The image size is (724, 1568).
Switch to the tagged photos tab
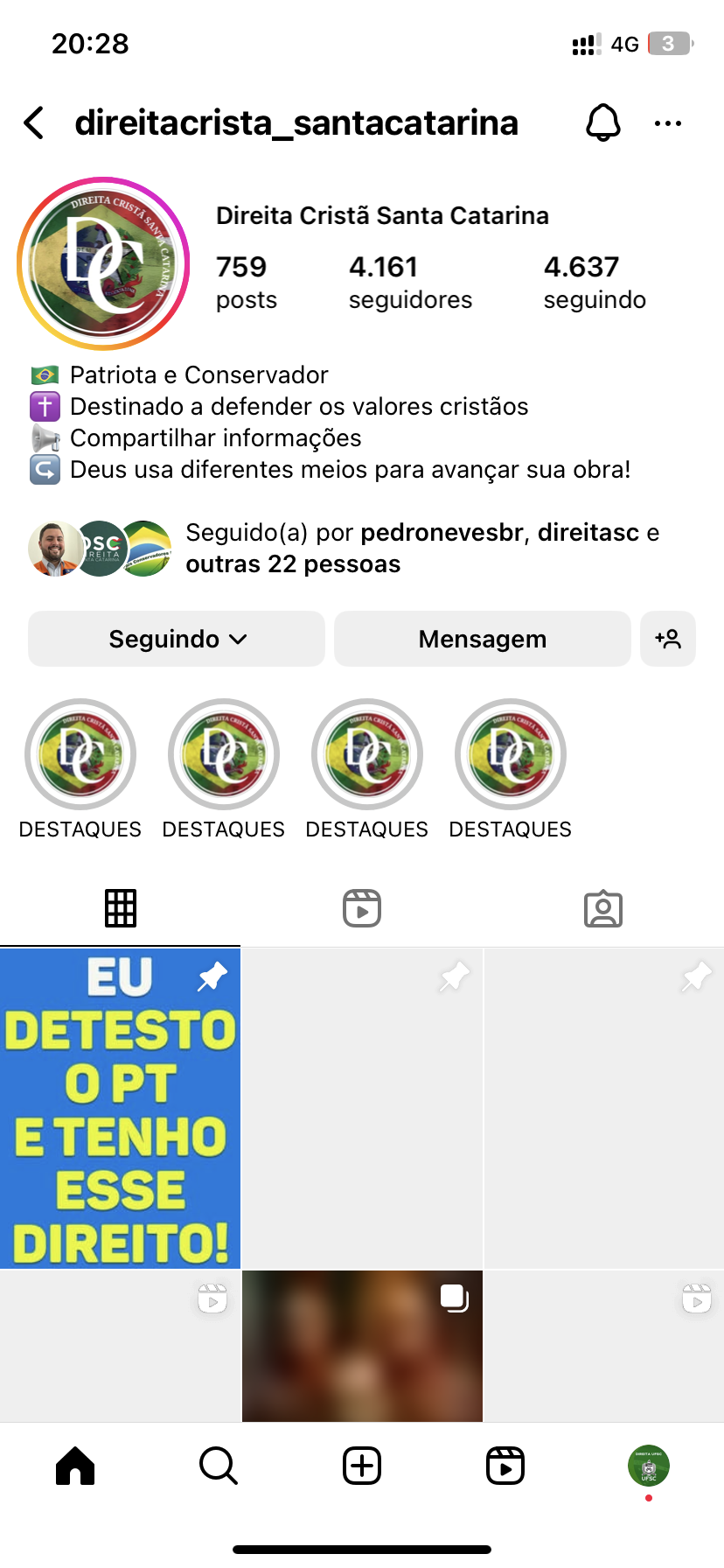point(602,908)
